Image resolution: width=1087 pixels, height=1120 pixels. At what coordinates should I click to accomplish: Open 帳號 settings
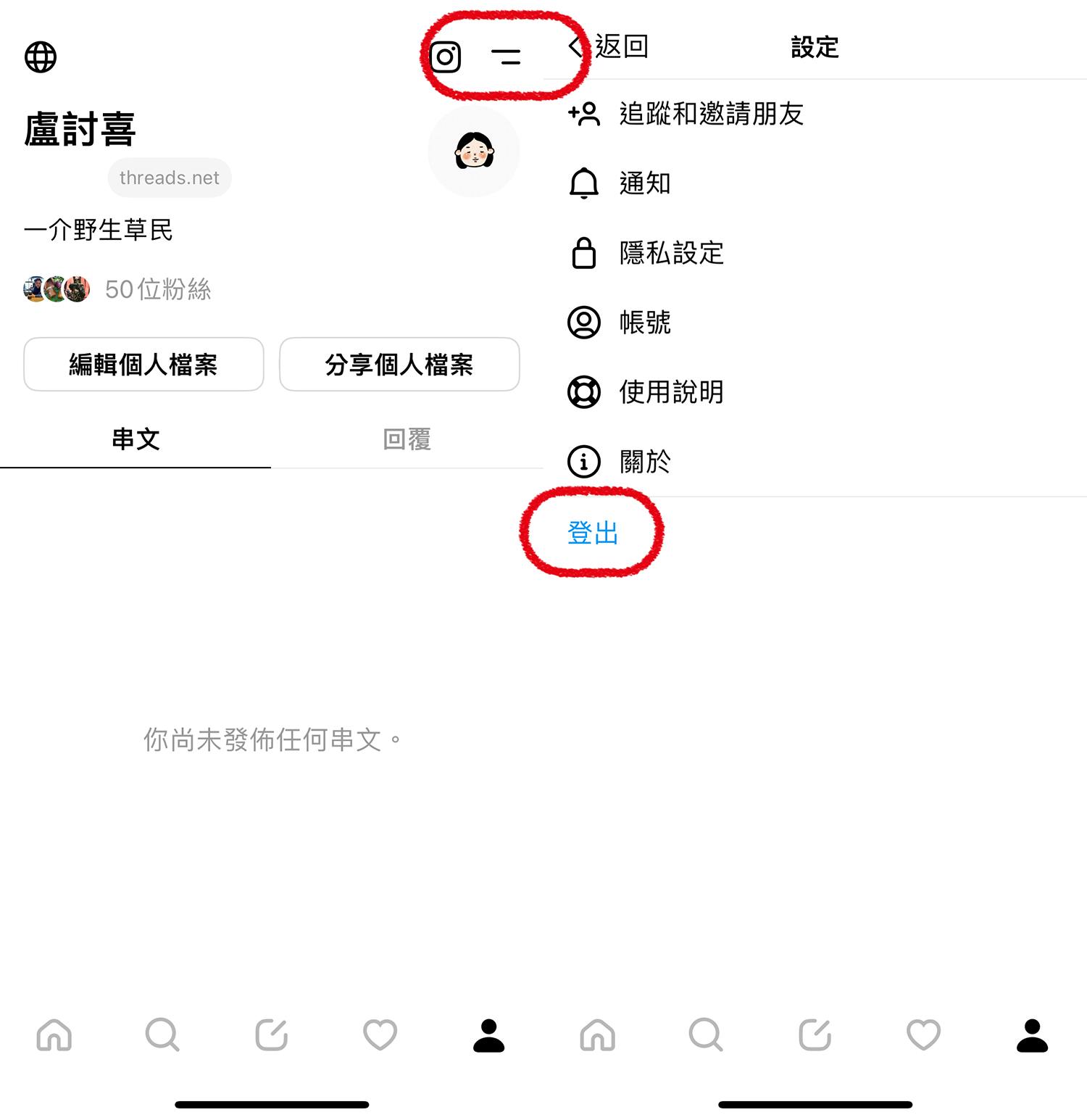644,323
